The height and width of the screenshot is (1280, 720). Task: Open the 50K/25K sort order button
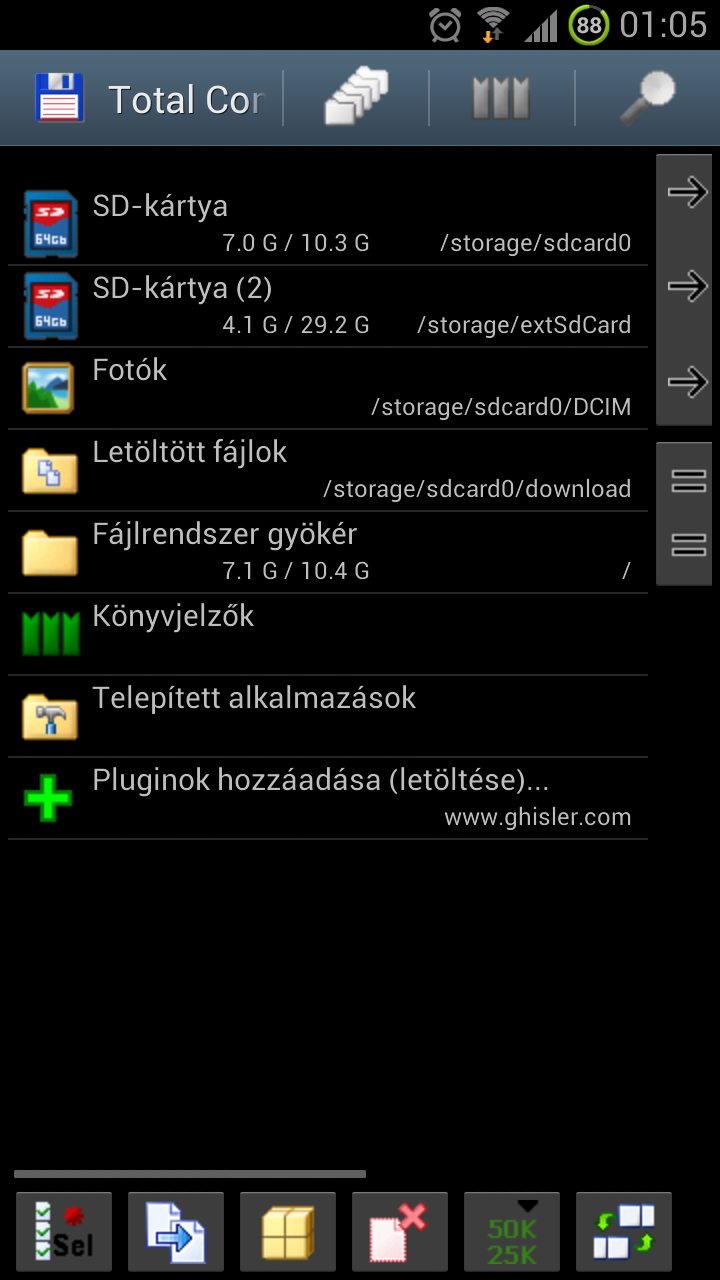coord(512,1232)
